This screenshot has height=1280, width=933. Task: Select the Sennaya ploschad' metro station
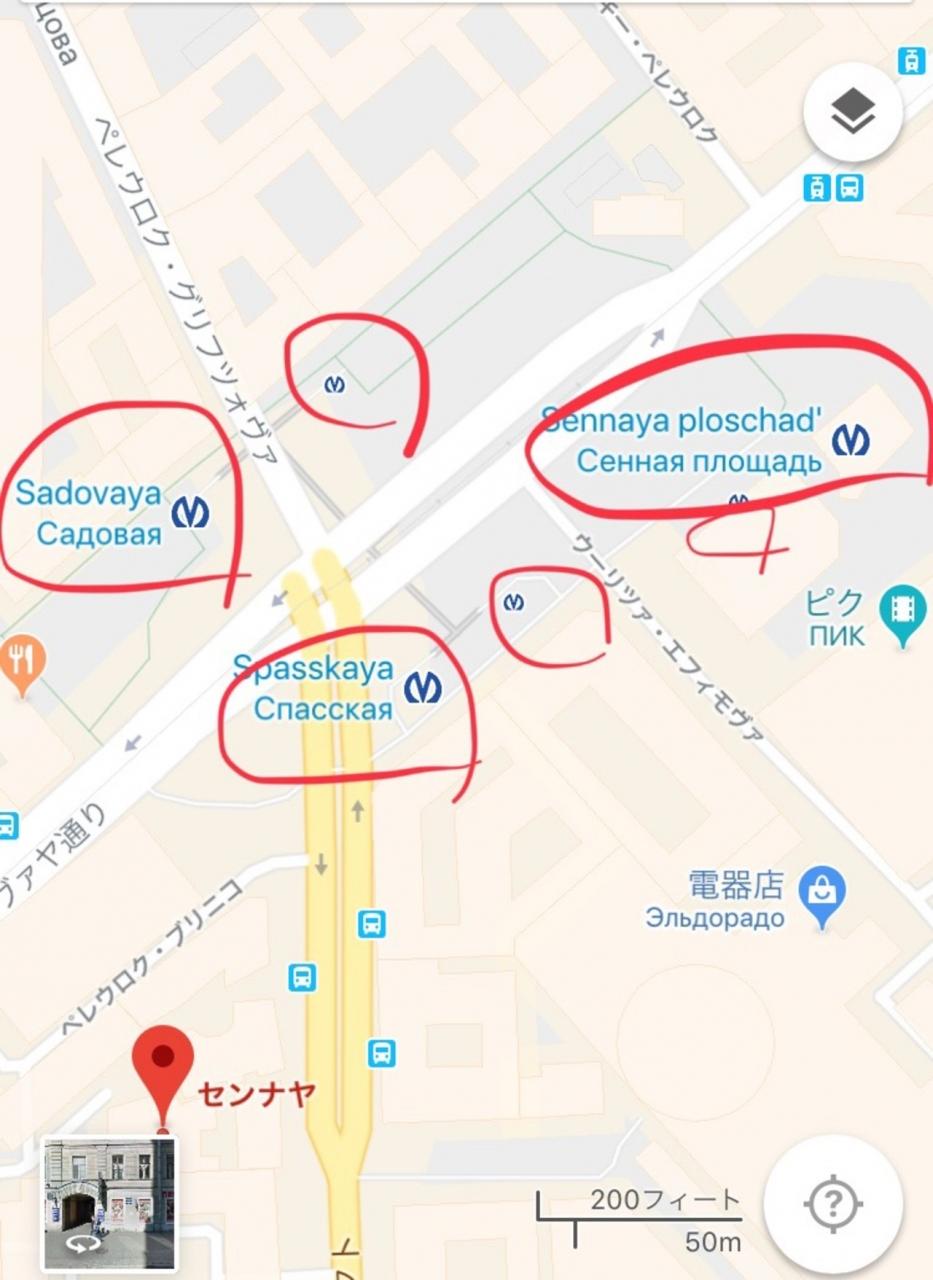pyautogui.click(x=852, y=440)
